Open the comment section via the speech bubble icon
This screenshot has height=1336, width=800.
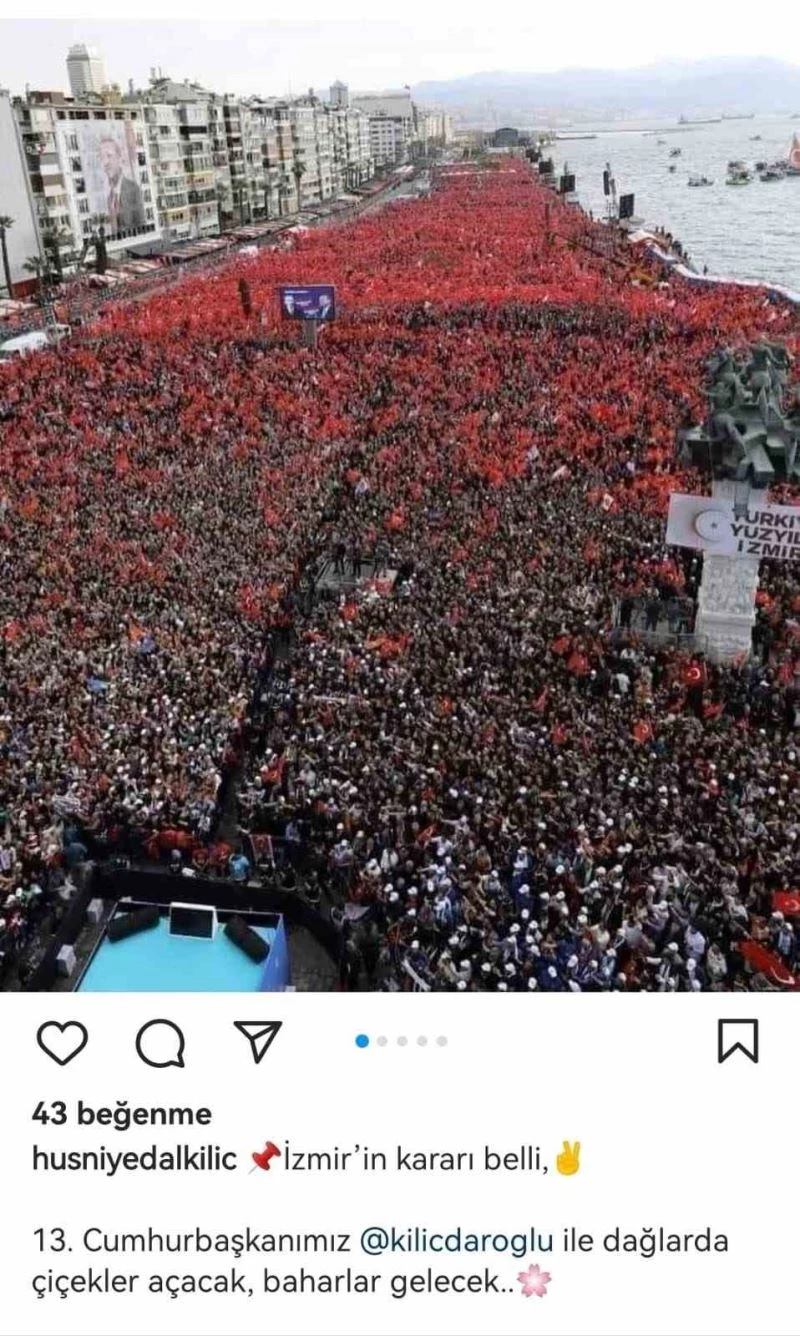pyautogui.click(x=158, y=1043)
